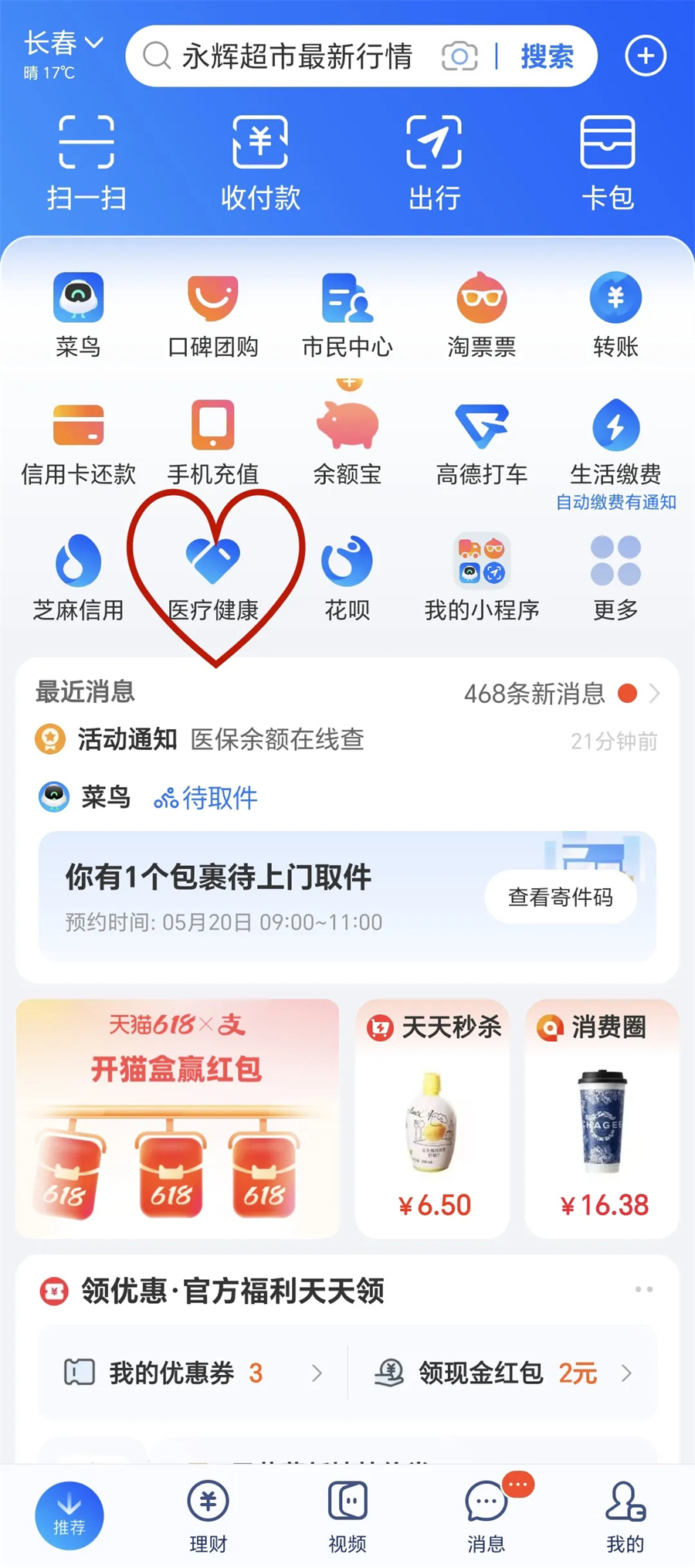Viewport: 695px width, 1568px height.
Task: Open 余额宝
Action: coord(347,442)
